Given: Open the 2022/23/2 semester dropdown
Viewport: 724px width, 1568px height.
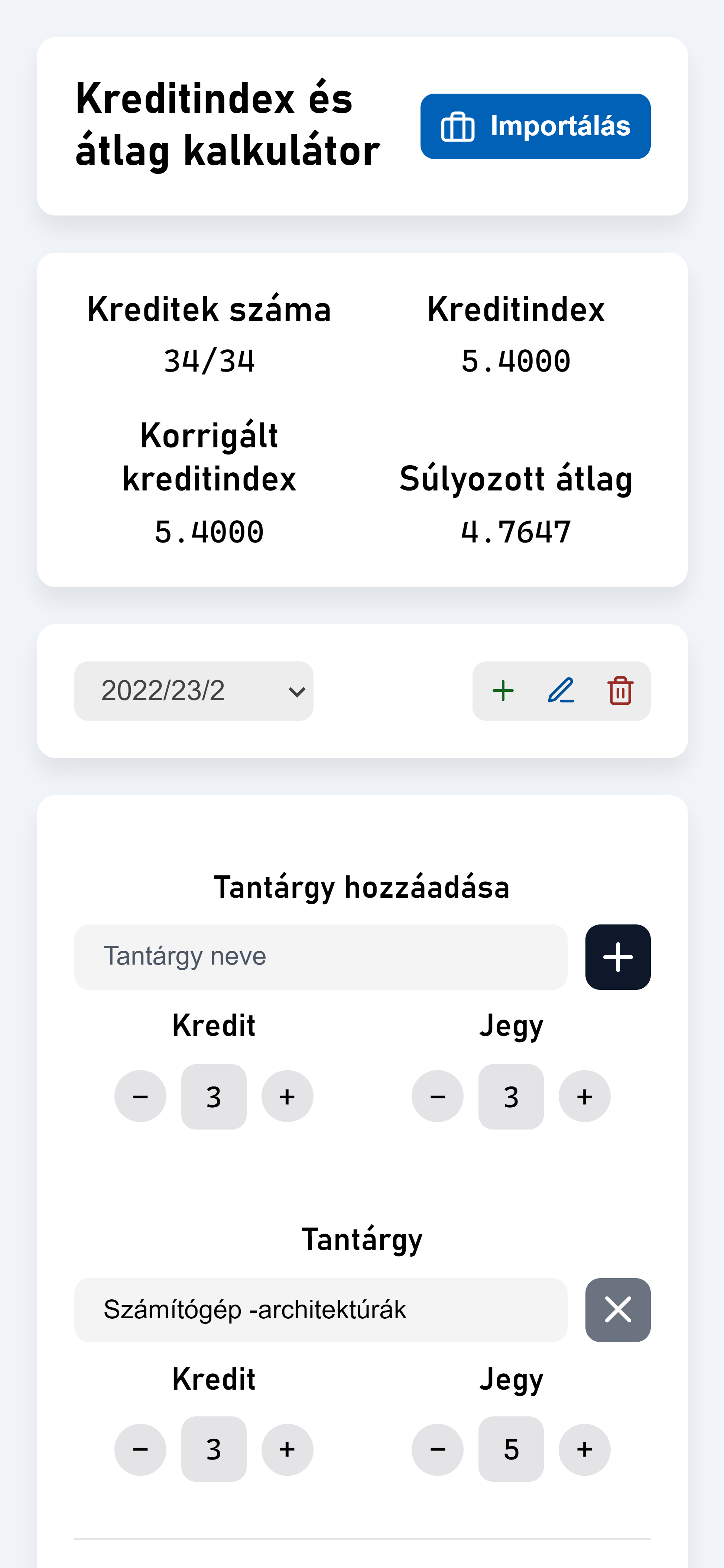Looking at the screenshot, I should point(194,691).
